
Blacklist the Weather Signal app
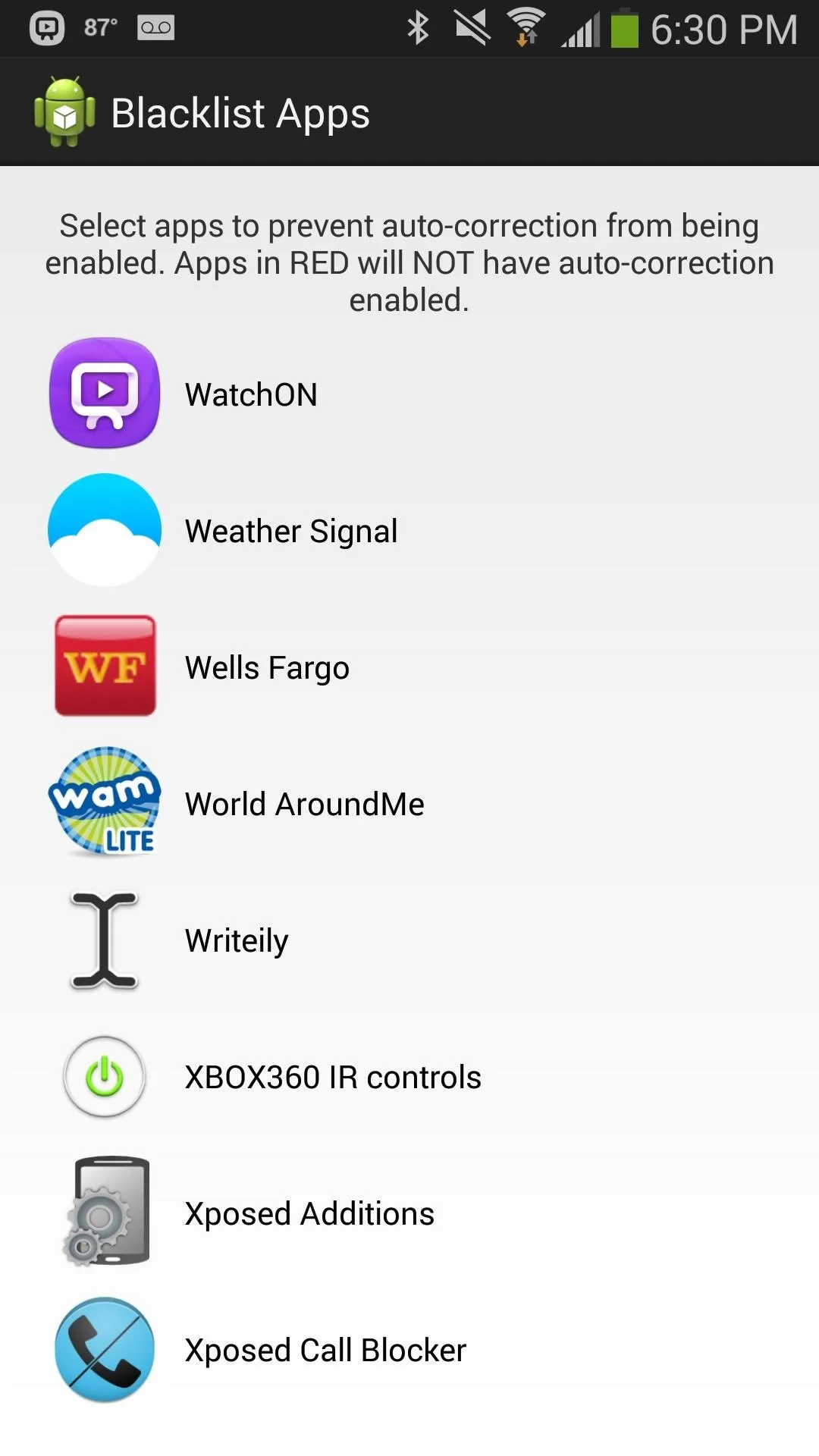click(x=409, y=530)
